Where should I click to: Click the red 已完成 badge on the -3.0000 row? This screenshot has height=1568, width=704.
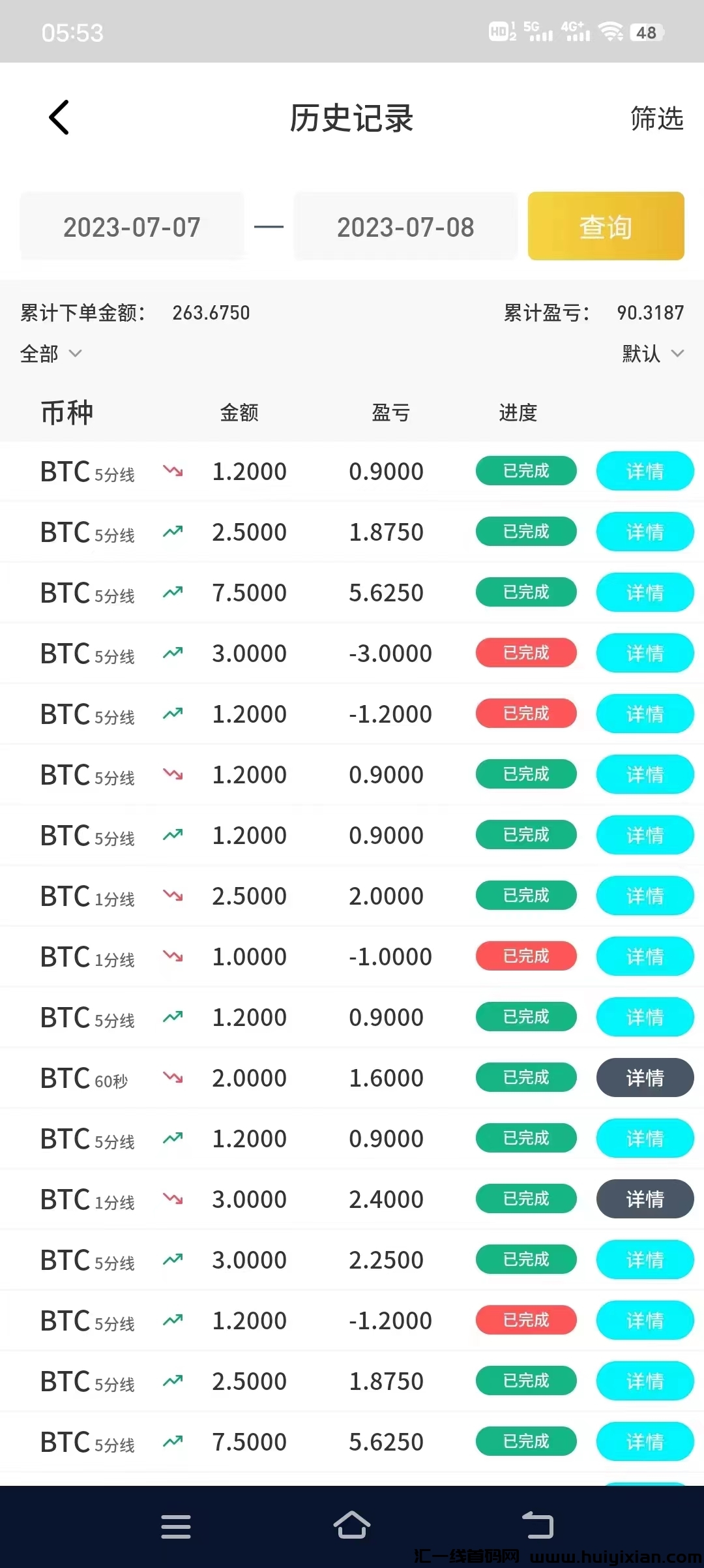tap(526, 653)
